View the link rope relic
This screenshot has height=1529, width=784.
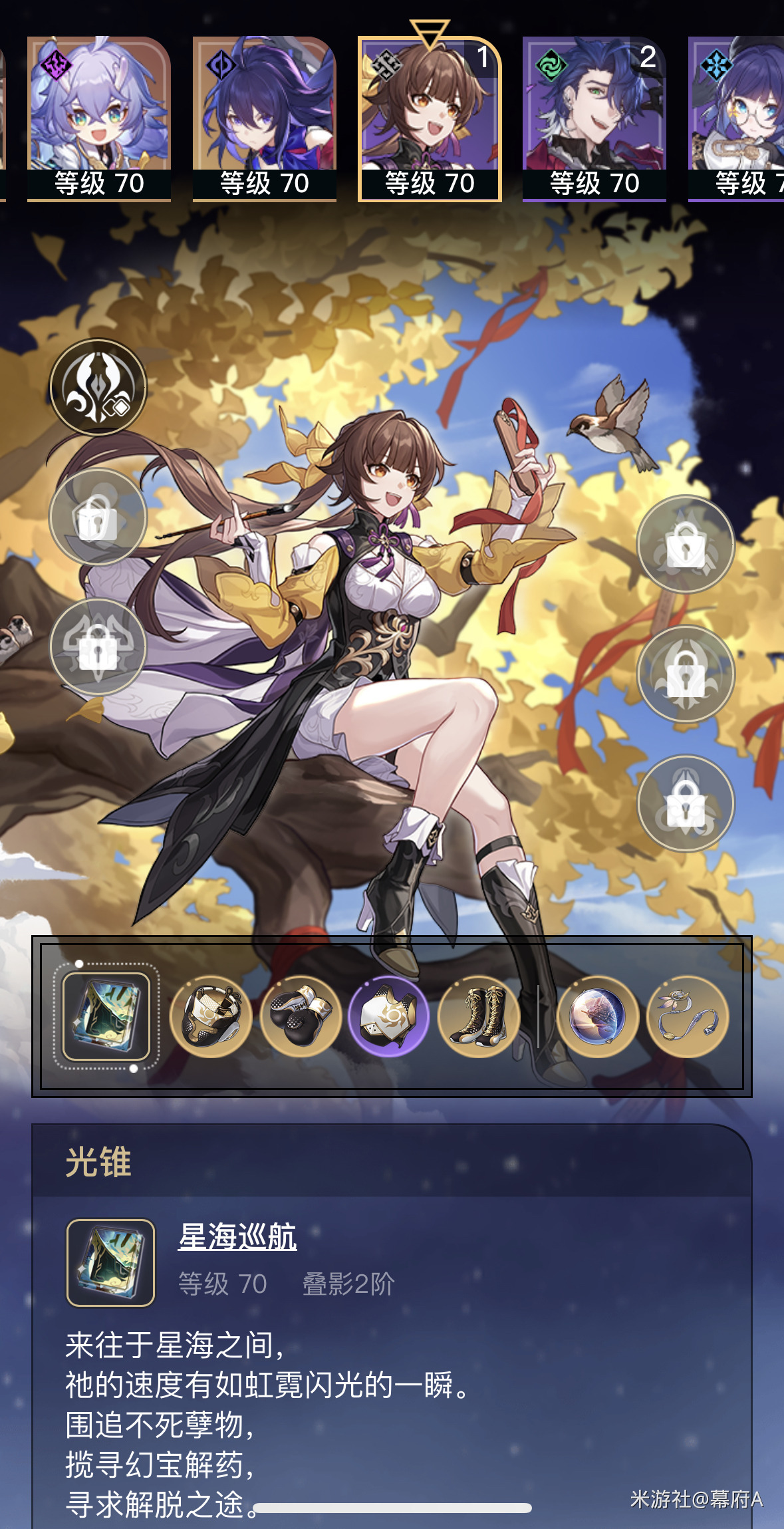687,1016
